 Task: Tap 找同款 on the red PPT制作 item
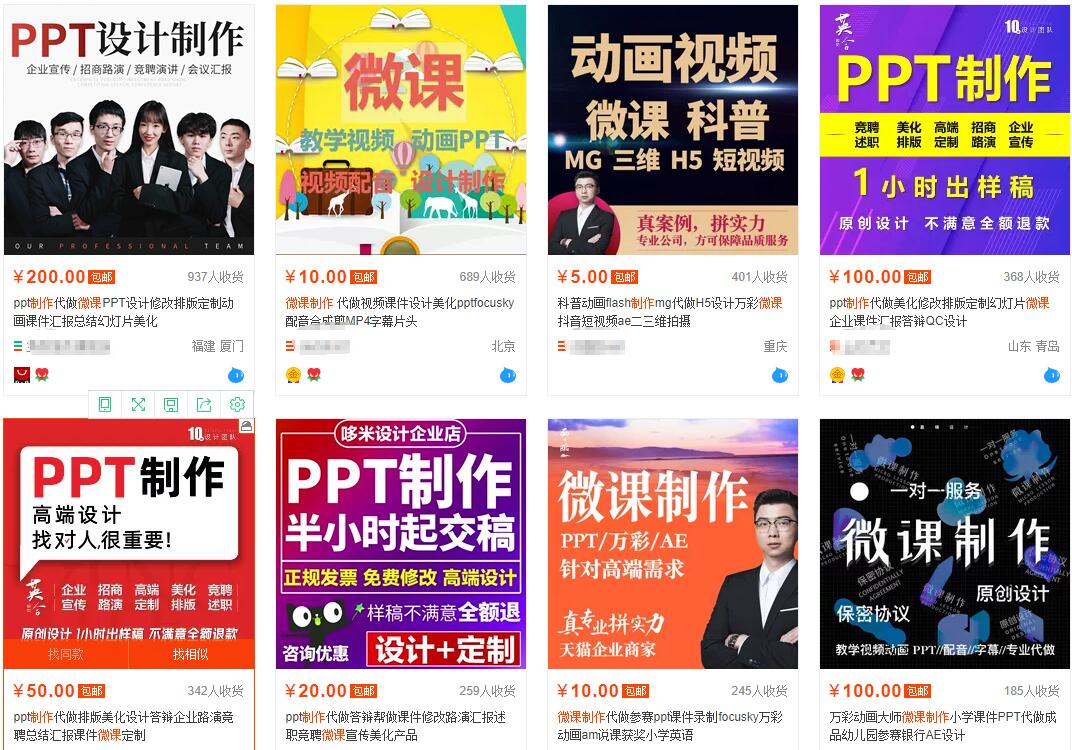(x=66, y=654)
